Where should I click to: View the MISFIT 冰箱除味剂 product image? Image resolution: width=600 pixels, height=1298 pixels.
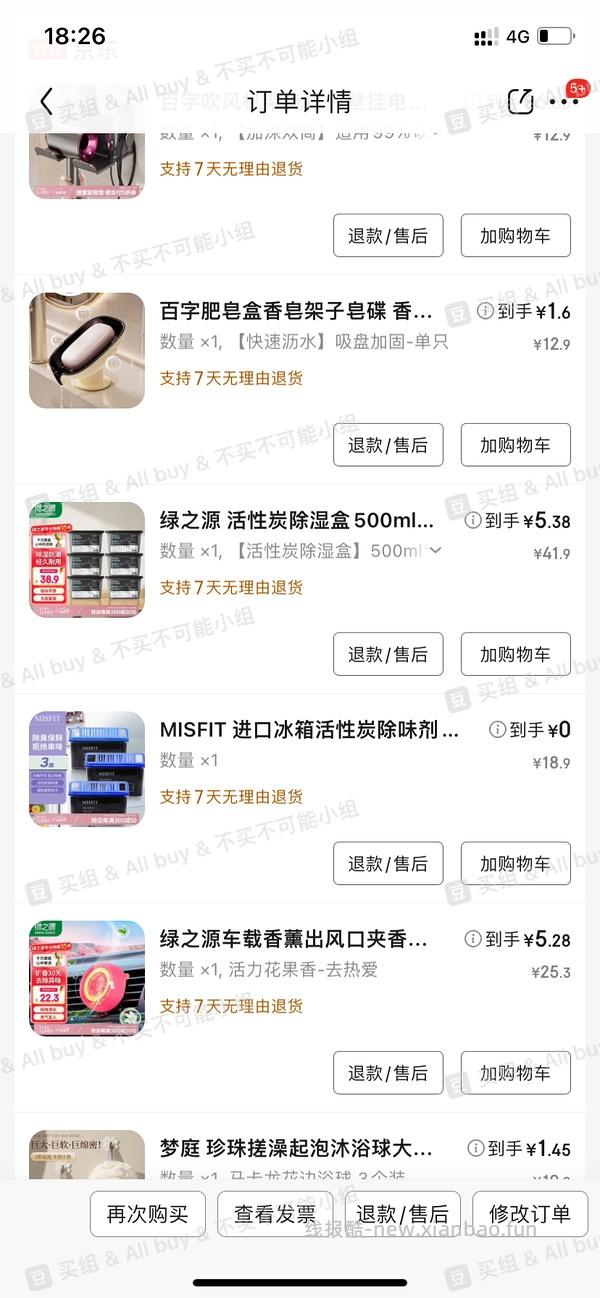pyautogui.click(x=87, y=769)
